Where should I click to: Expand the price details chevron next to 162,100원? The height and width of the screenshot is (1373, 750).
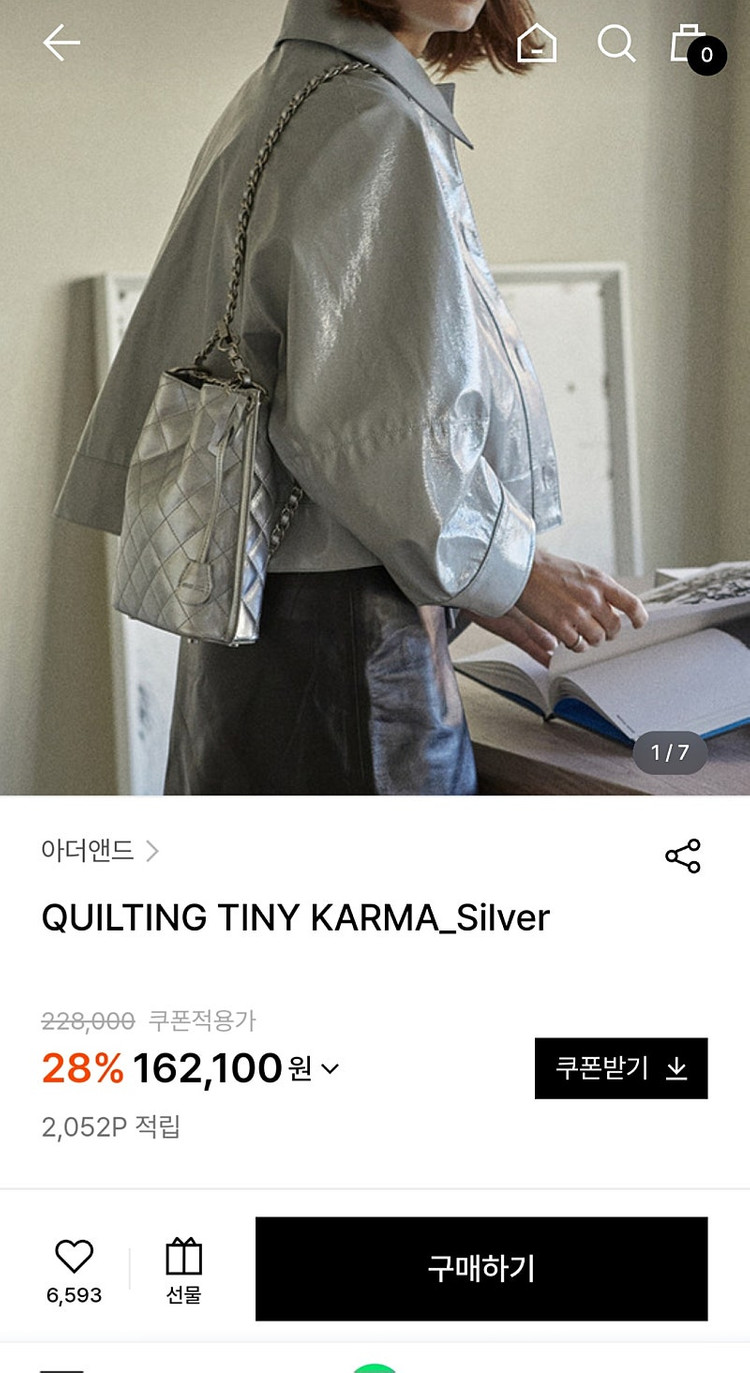click(x=330, y=1069)
